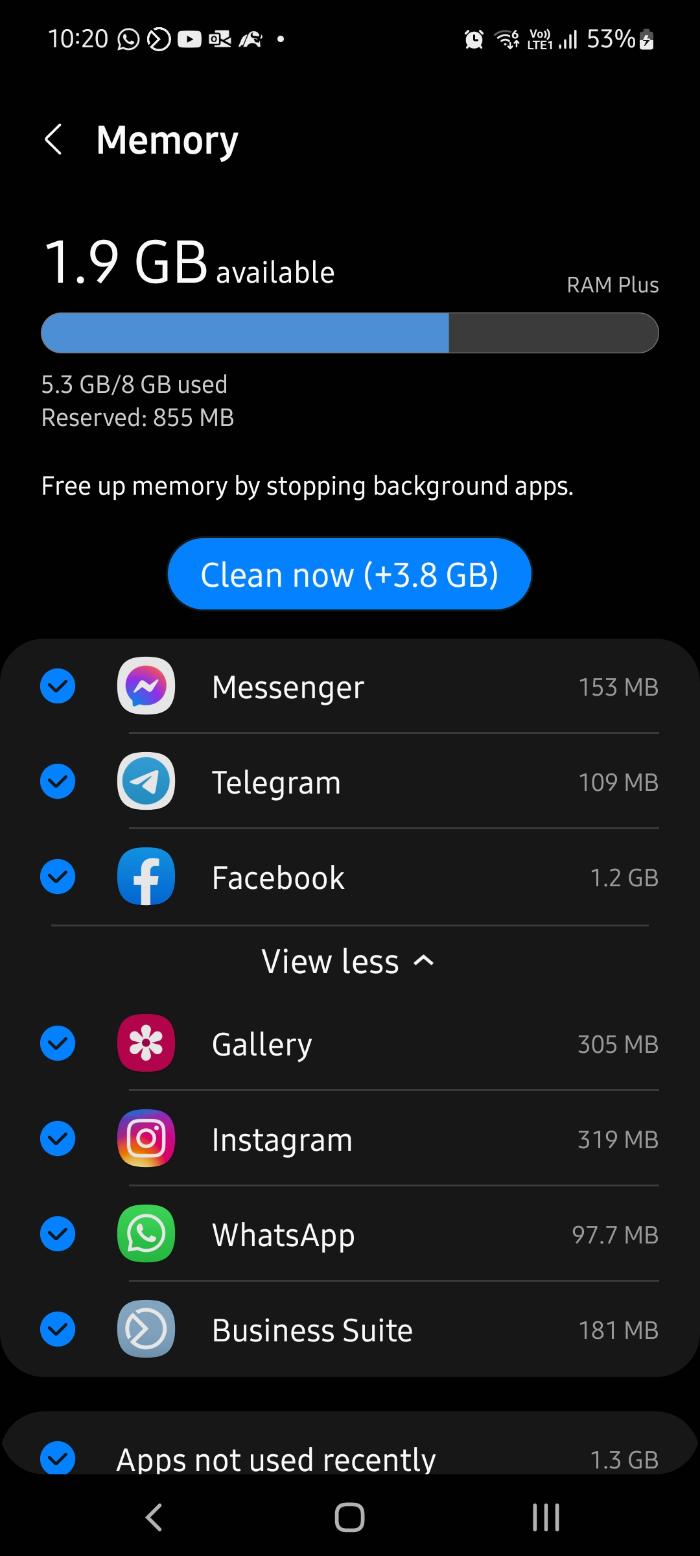Uncheck Apps not used recently
Image resolution: width=700 pixels, height=1556 pixels.
pos(58,1458)
